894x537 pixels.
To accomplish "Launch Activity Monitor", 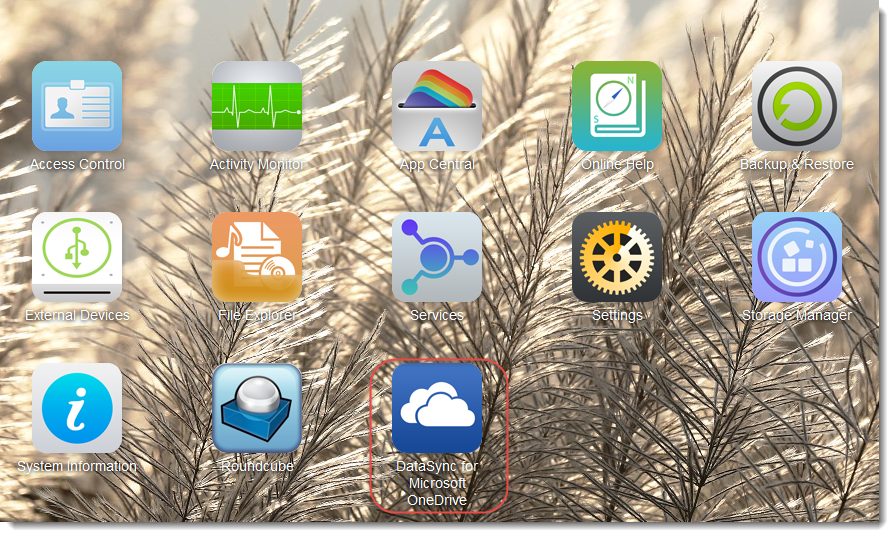I will click(257, 107).
